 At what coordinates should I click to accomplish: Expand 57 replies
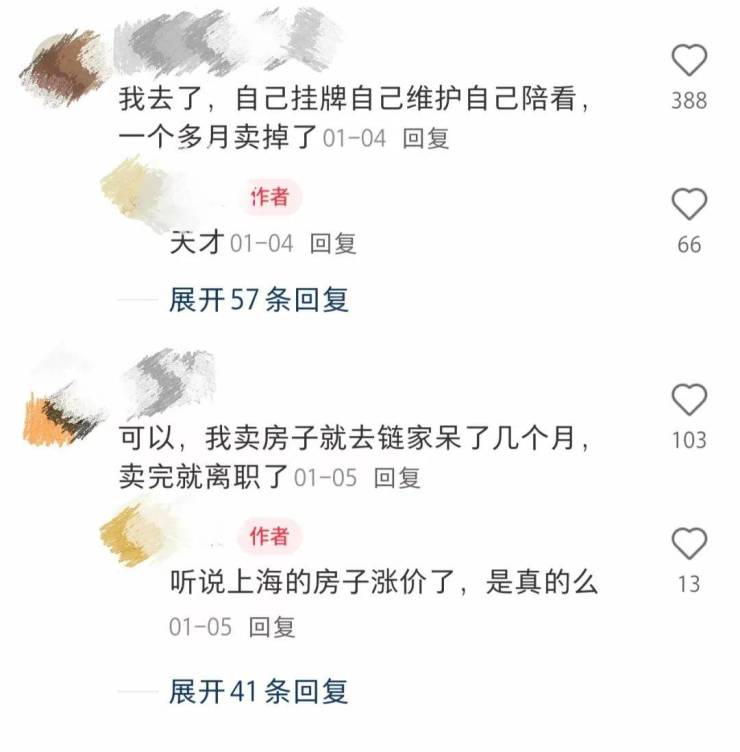[x=258, y=298]
